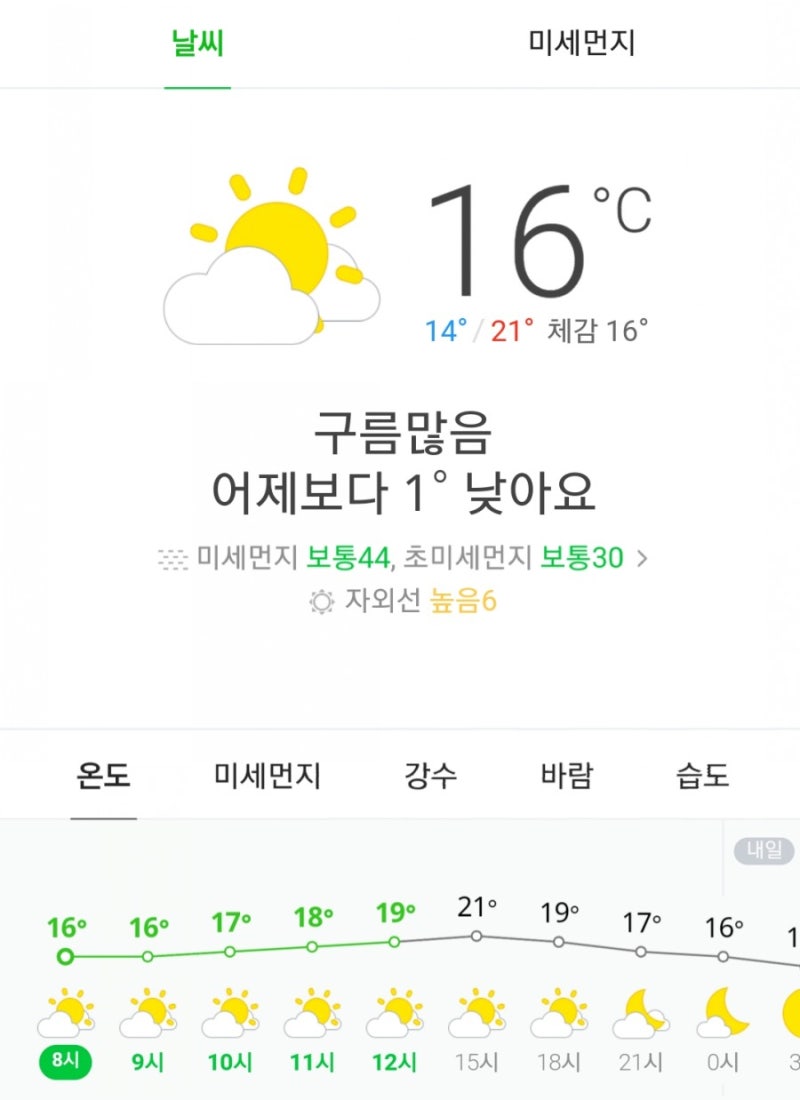Screen dimensions: 800x1100
Task: Select the 날씨 top tab
Action: [x=197, y=44]
